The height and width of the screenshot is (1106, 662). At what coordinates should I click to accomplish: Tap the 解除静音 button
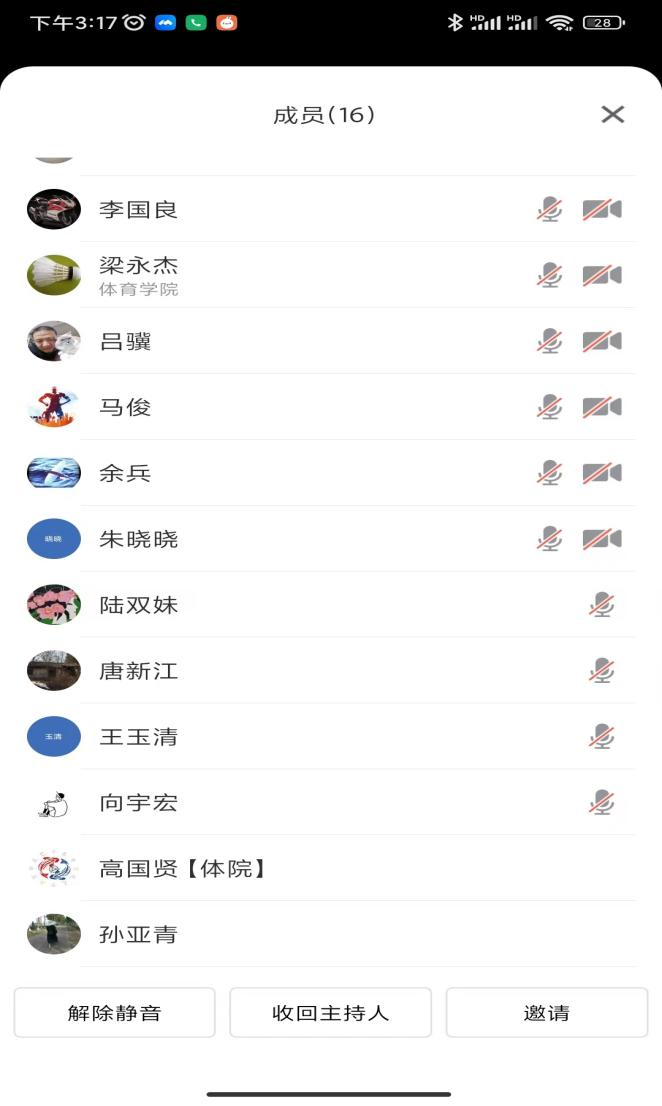pyautogui.click(x=114, y=1013)
